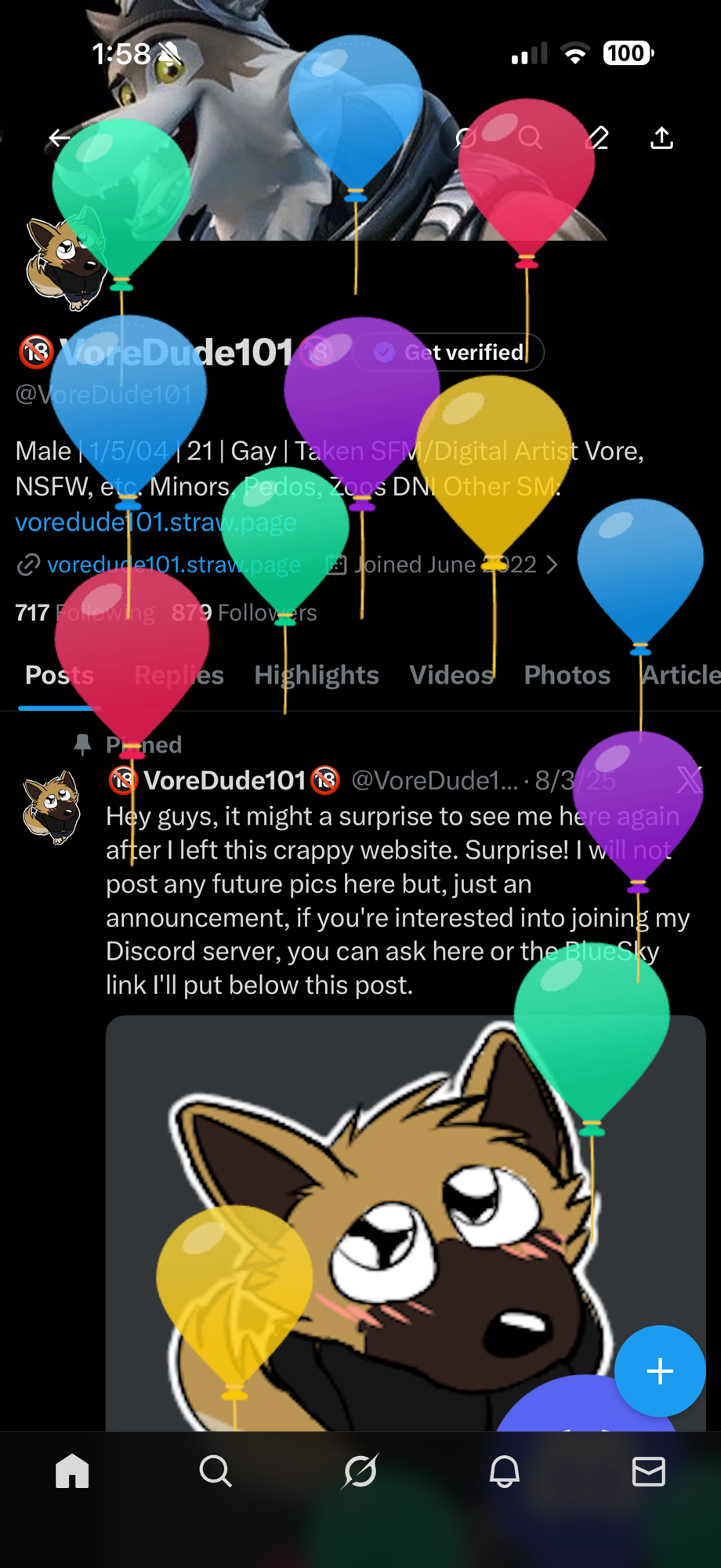The height and width of the screenshot is (1568, 721).
Task: Search this profile's posts
Action: [530, 139]
